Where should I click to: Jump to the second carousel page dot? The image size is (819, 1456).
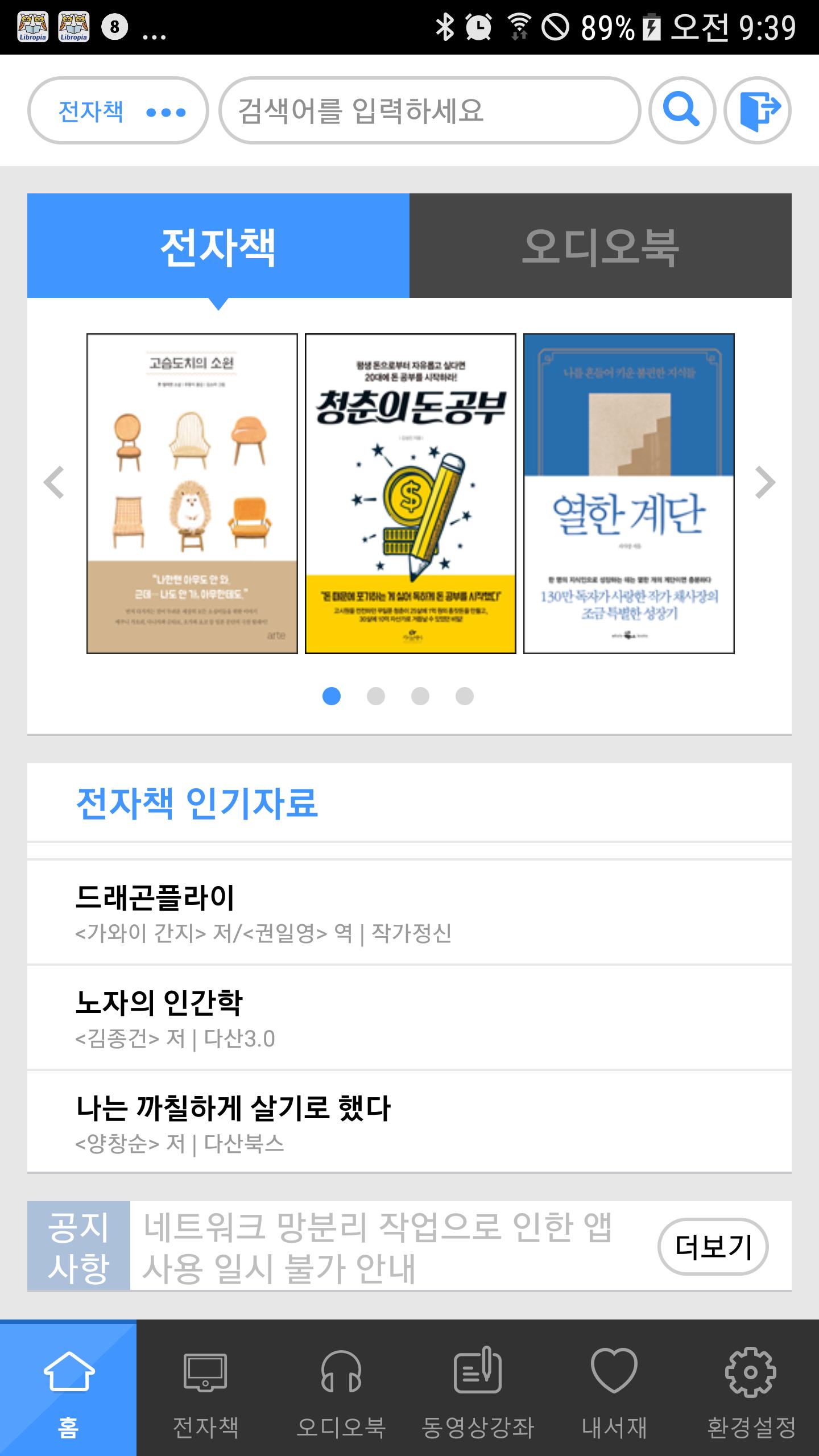point(376,696)
